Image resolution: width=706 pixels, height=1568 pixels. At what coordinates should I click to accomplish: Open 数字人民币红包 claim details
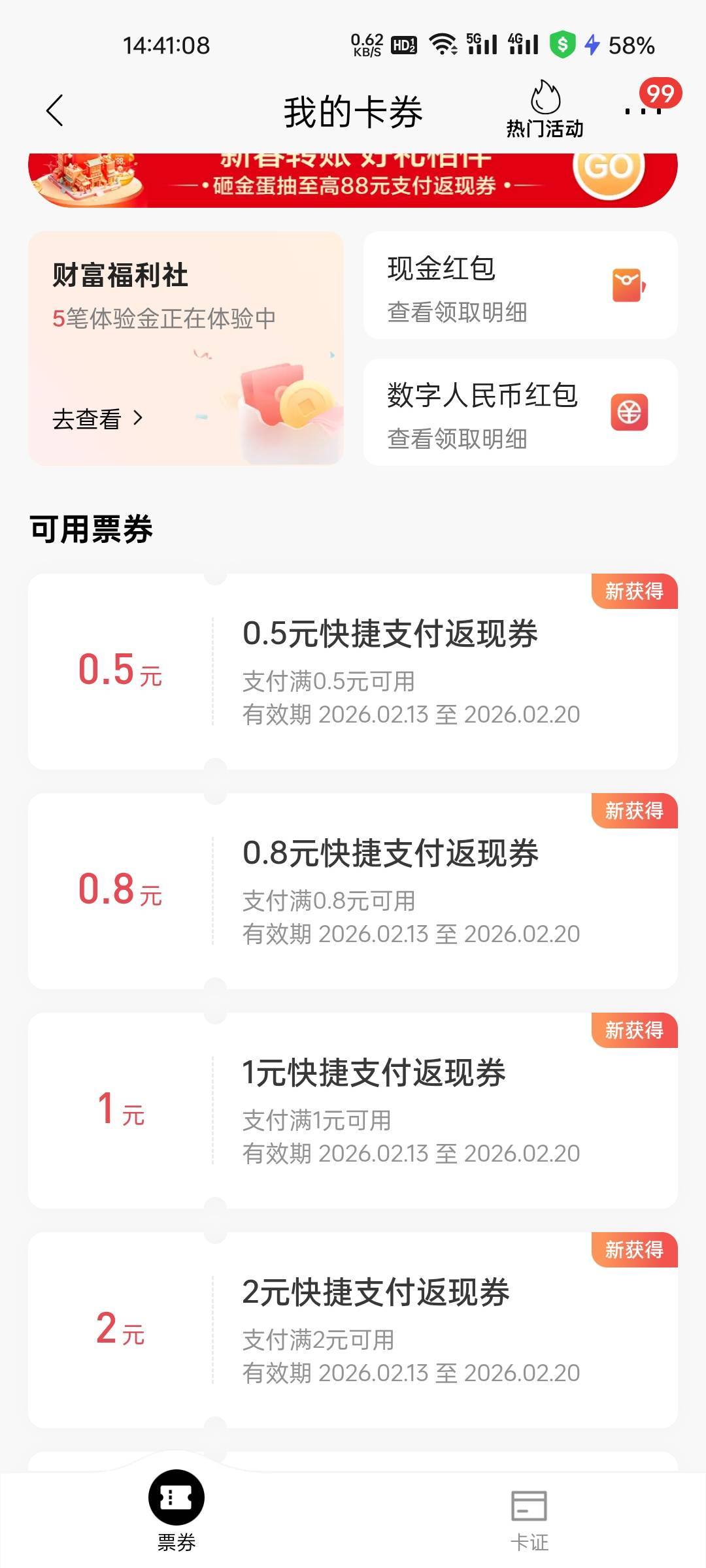(x=520, y=412)
